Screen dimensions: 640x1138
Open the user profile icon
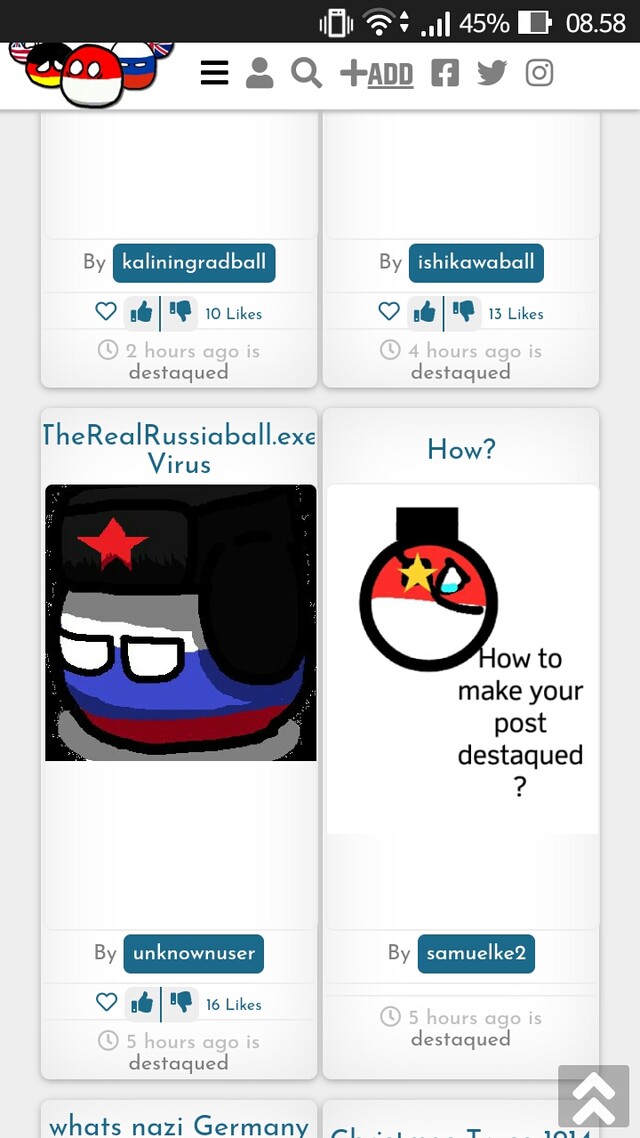pyautogui.click(x=260, y=73)
